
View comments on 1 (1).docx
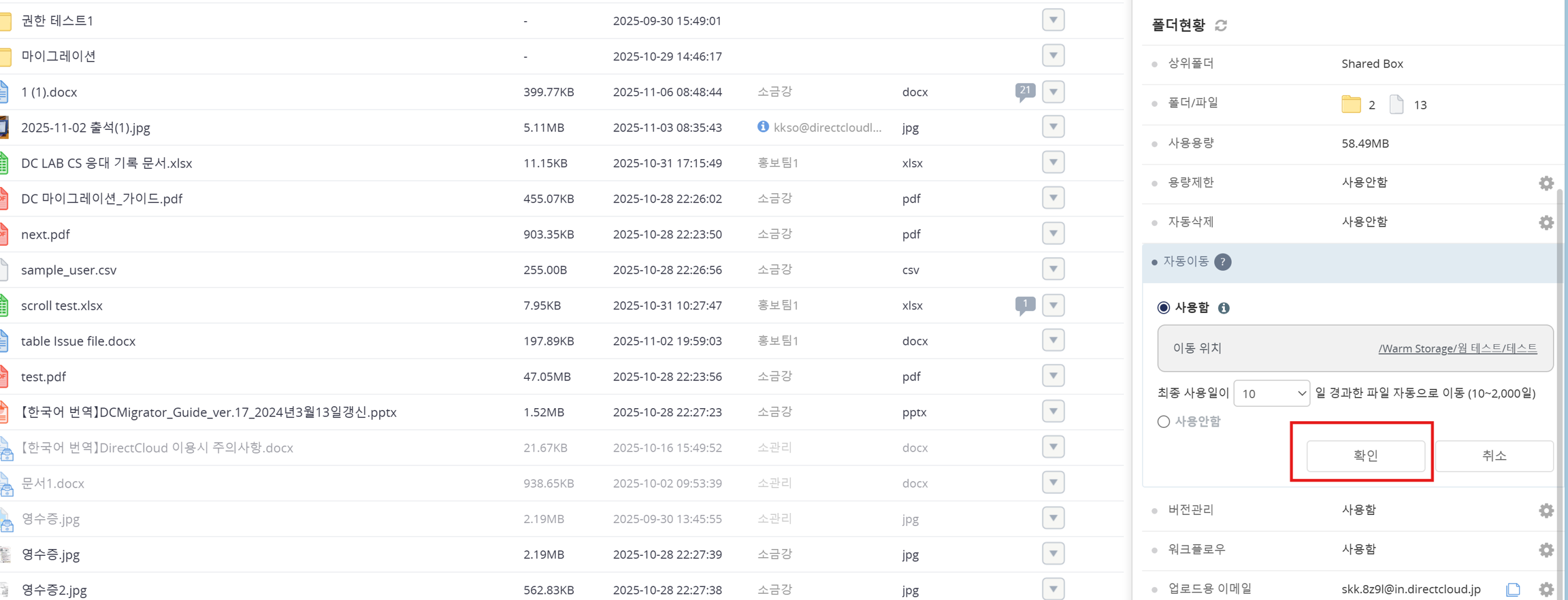tap(1025, 91)
